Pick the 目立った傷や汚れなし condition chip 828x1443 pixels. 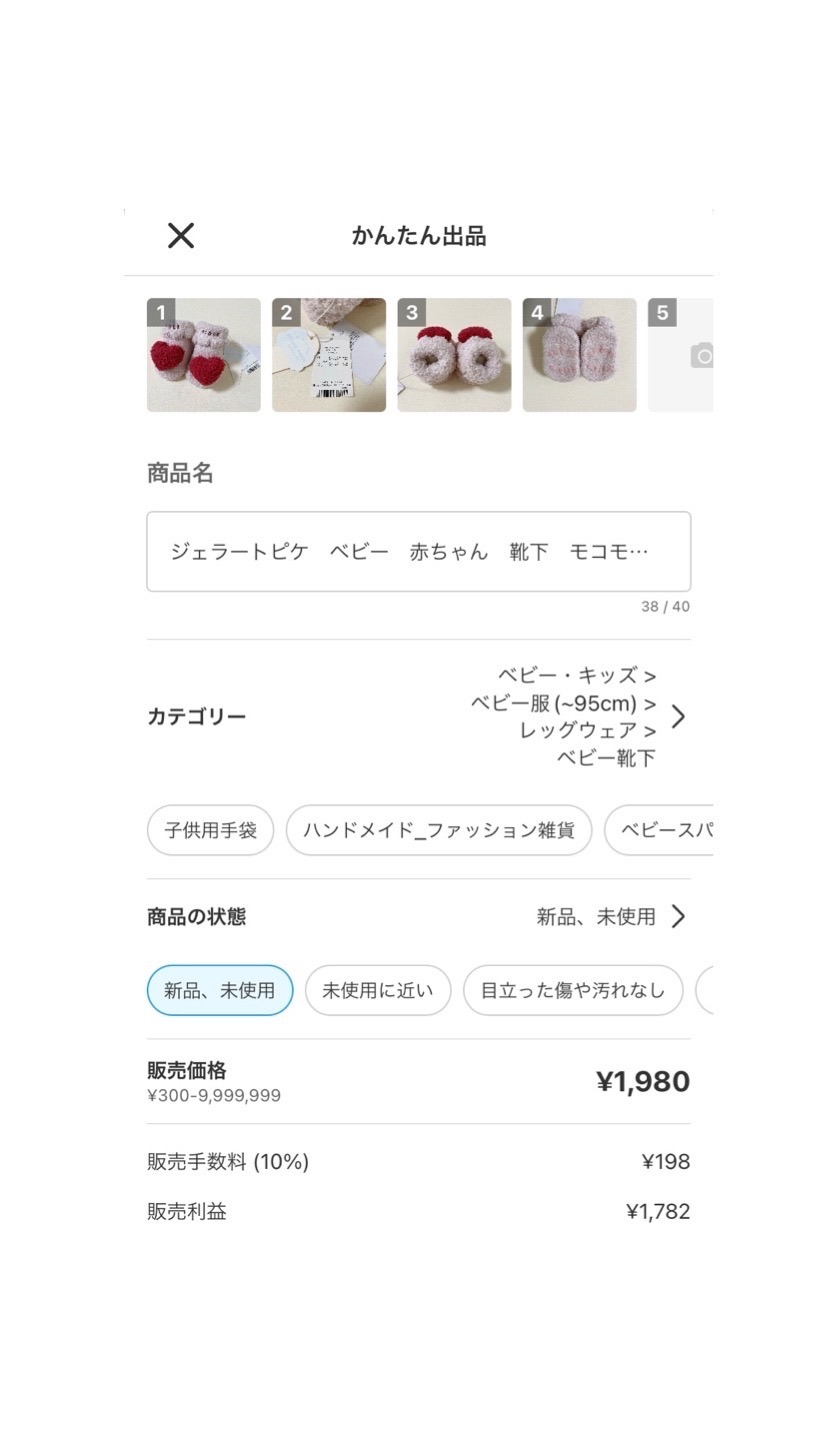click(572, 990)
